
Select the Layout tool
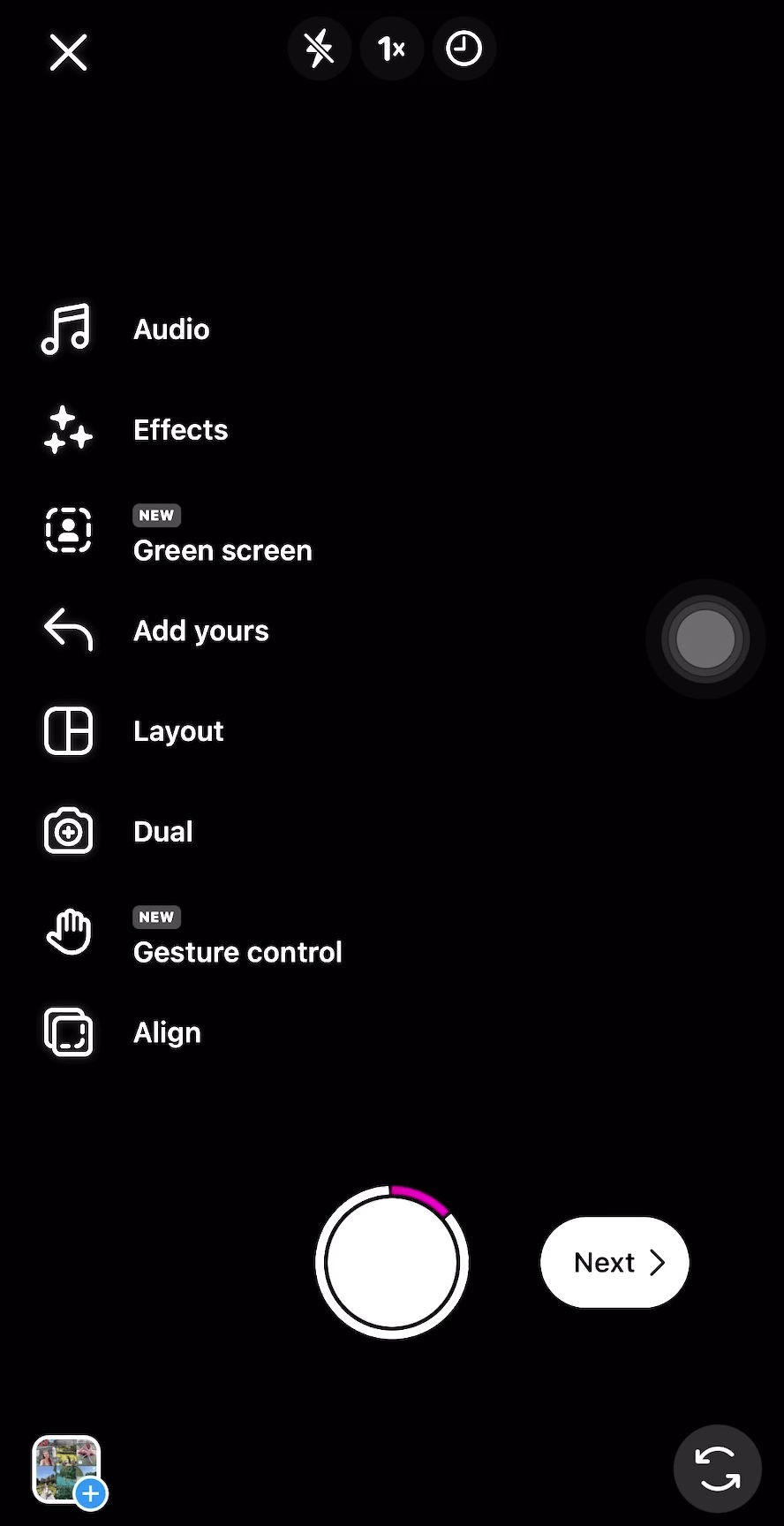point(133,731)
